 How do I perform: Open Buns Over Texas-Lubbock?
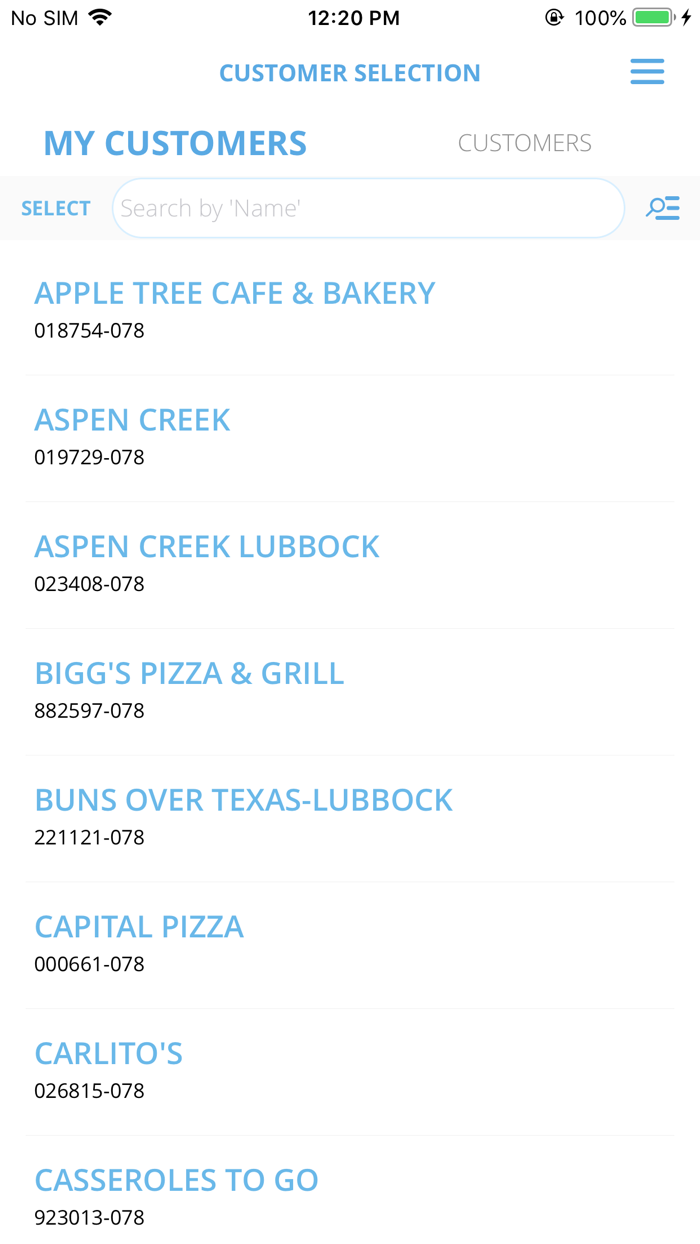350,819
